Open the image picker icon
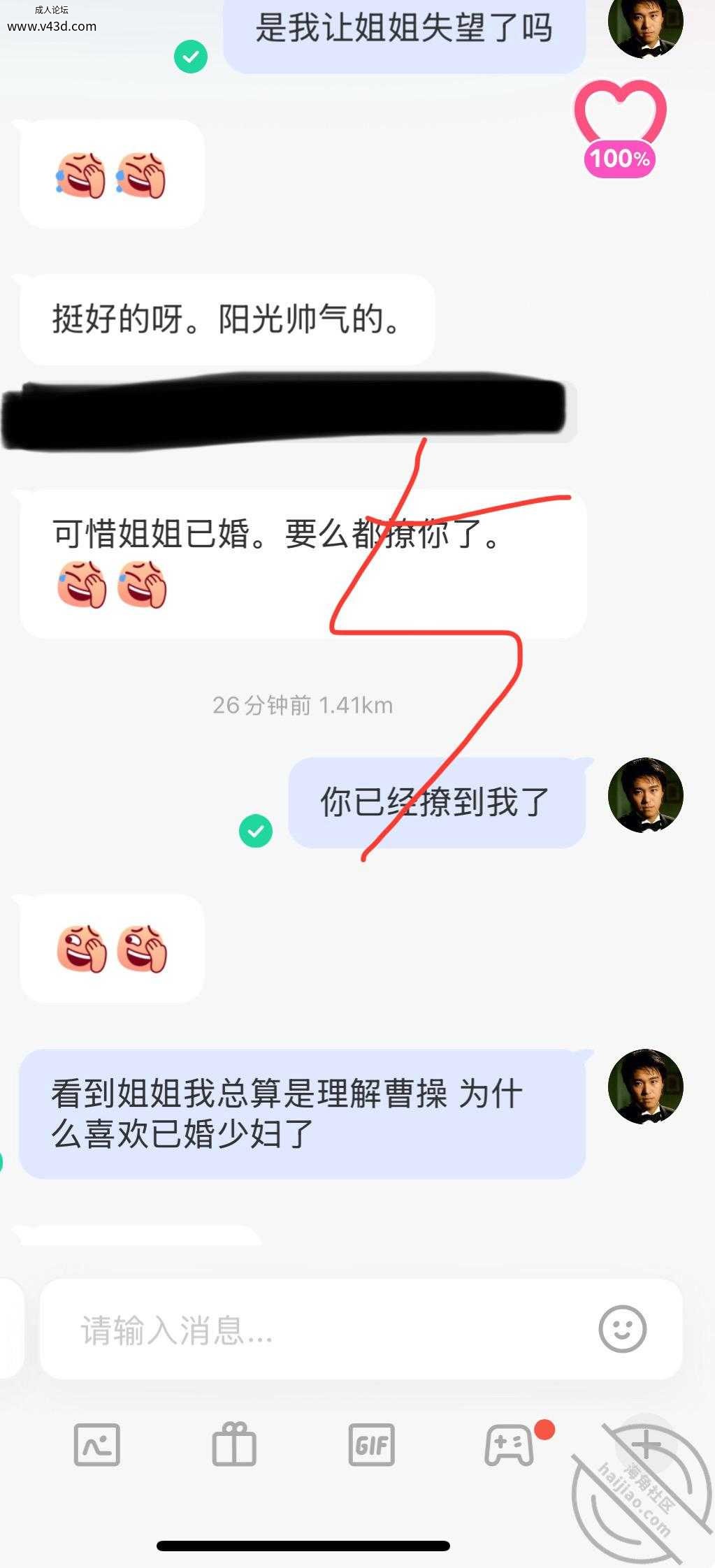Viewport: 715px width, 1568px height. coord(97,1445)
